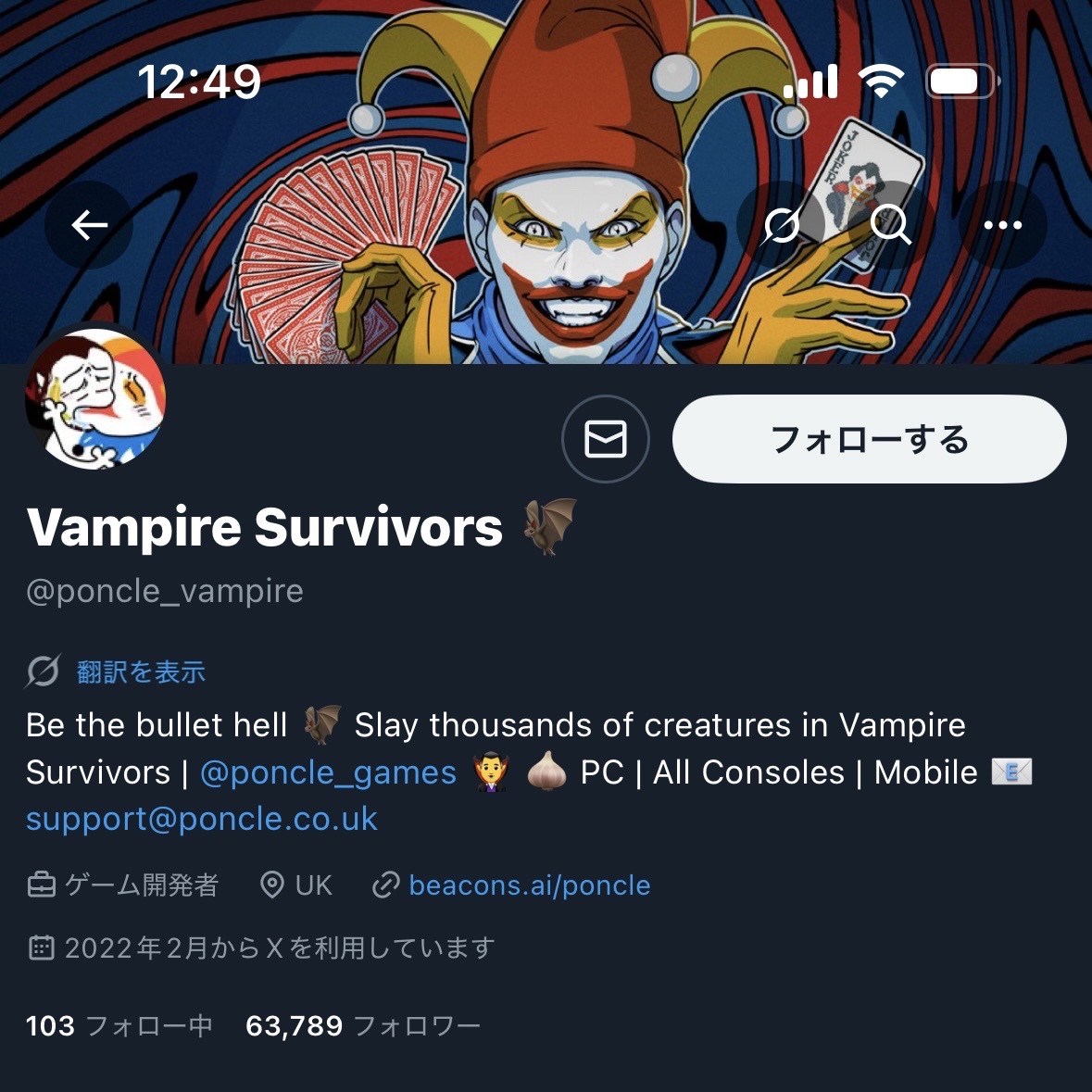View the Vampire Survivors profile picture

[95, 398]
